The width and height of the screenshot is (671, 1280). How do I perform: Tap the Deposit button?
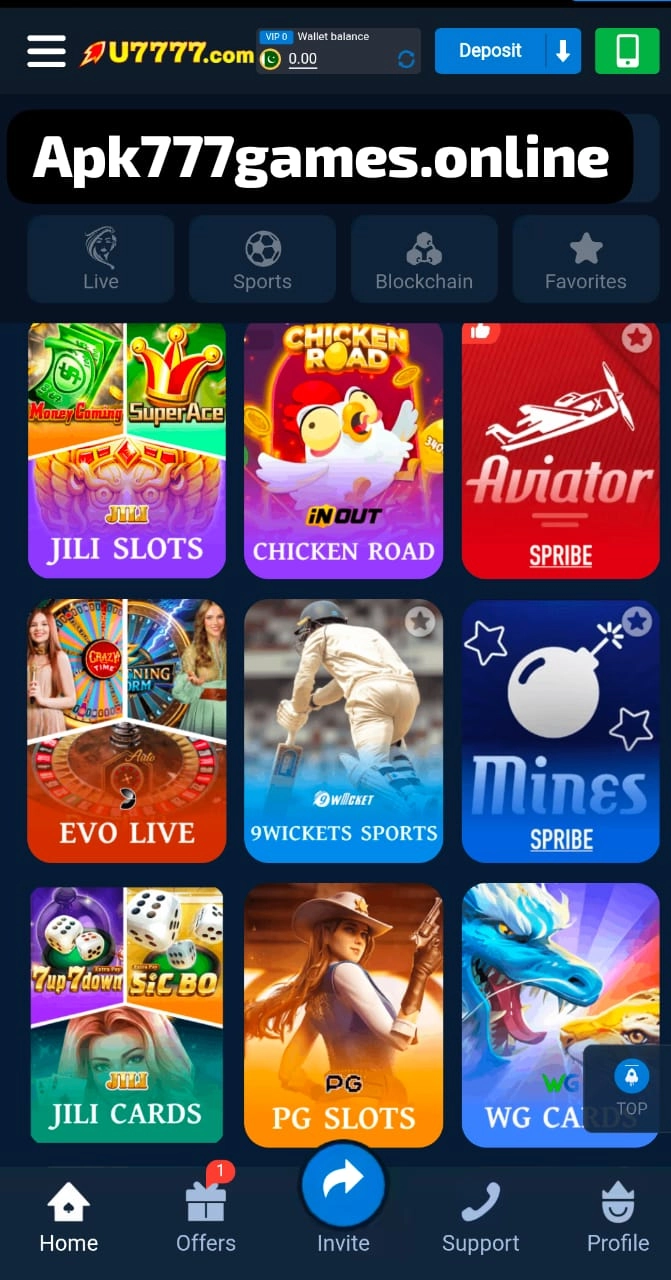490,51
